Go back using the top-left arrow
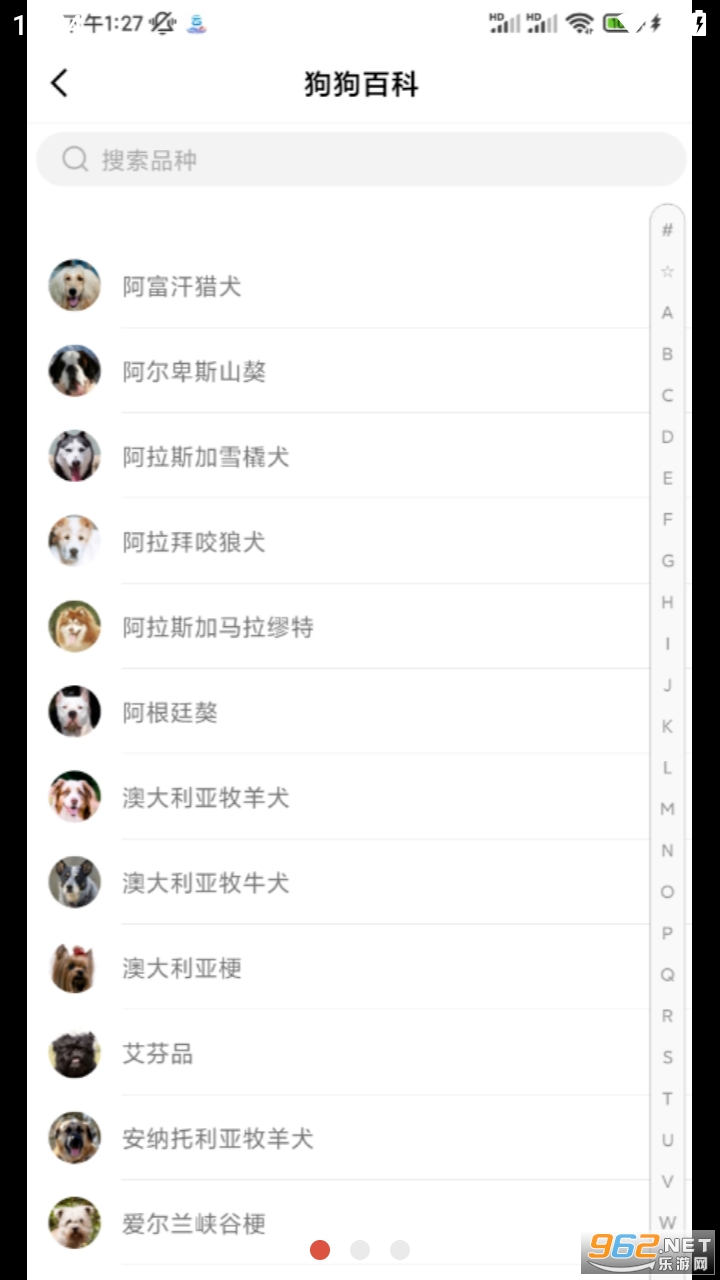This screenshot has height=1280, width=720. pos(60,83)
